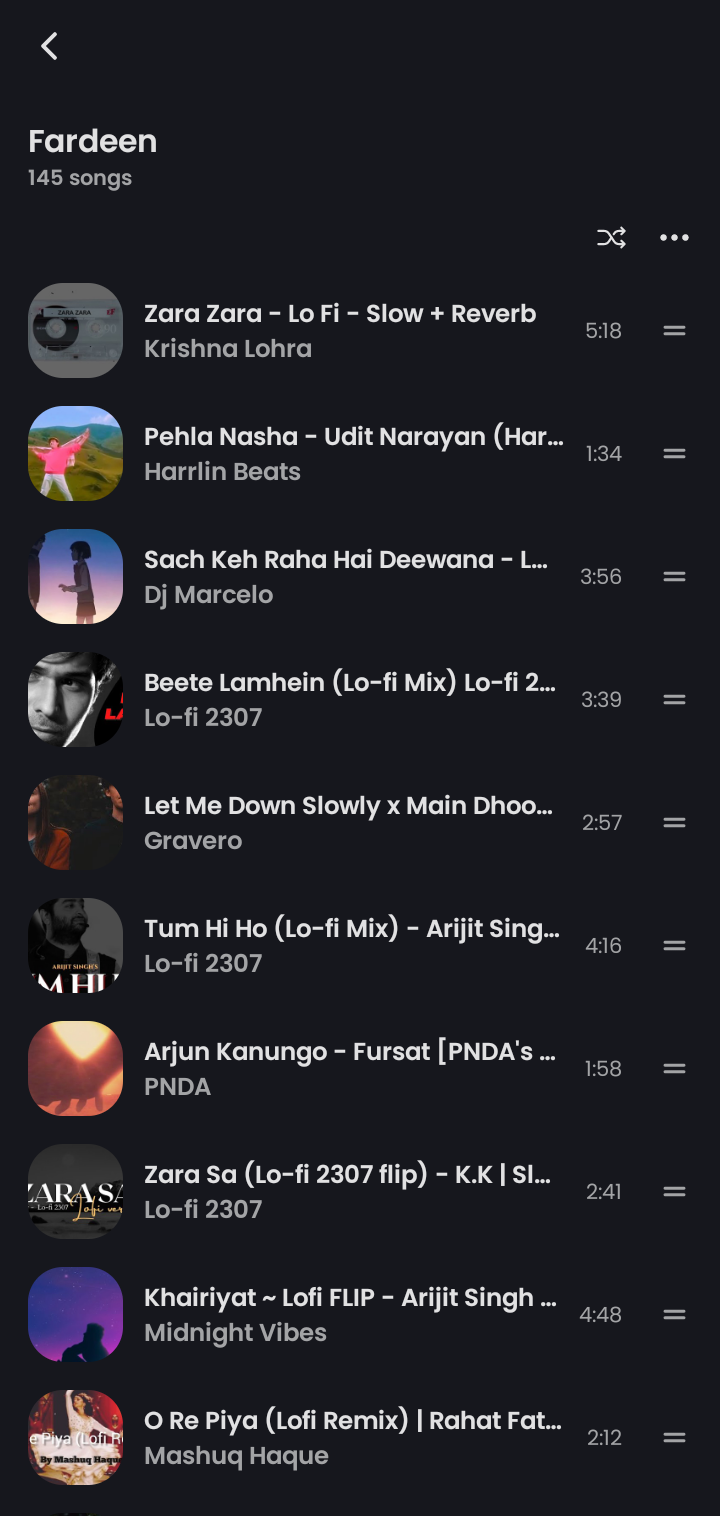This screenshot has height=1516, width=720.
Task: Tap the reorder handle on the Khairiyat row
Action: [x=674, y=1314]
